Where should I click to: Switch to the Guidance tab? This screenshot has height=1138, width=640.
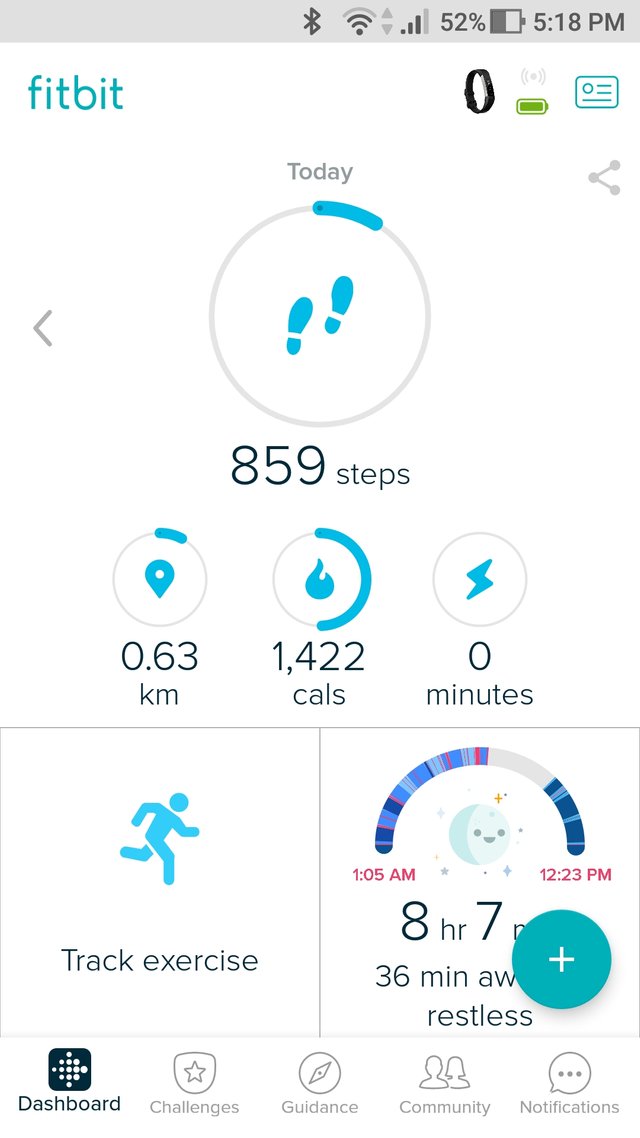point(319,1084)
